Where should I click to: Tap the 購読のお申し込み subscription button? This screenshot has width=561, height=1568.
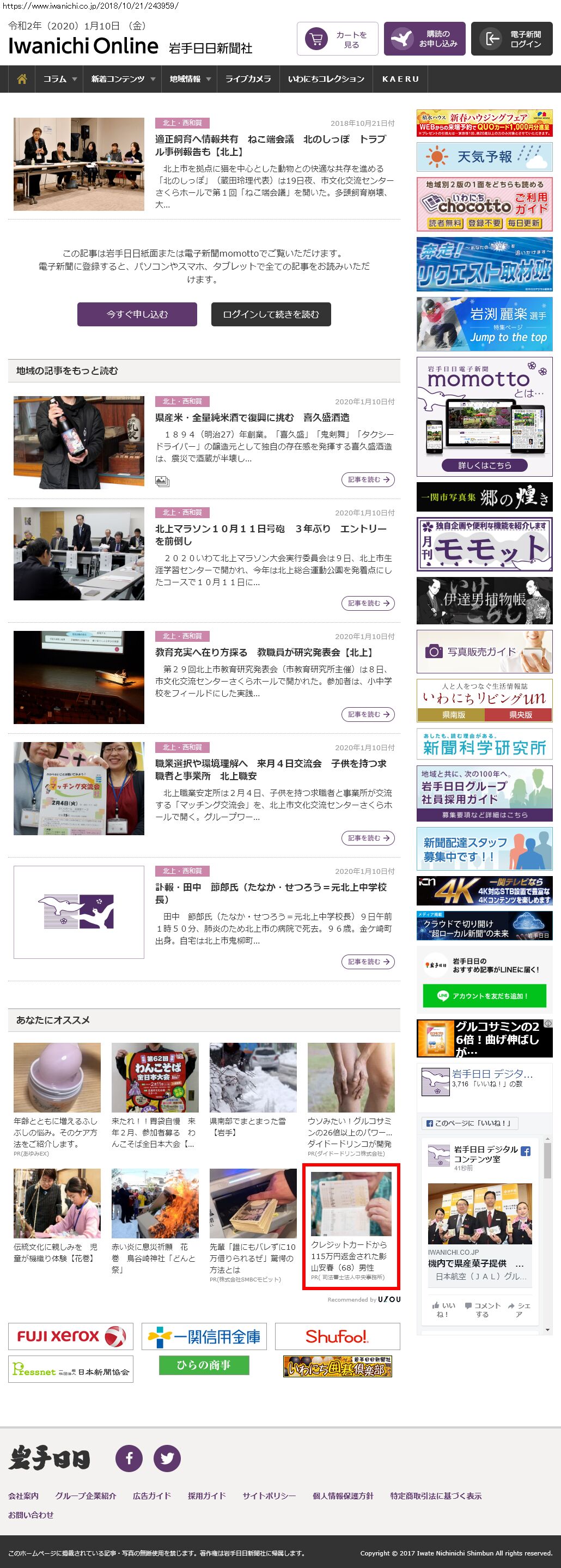(x=424, y=39)
